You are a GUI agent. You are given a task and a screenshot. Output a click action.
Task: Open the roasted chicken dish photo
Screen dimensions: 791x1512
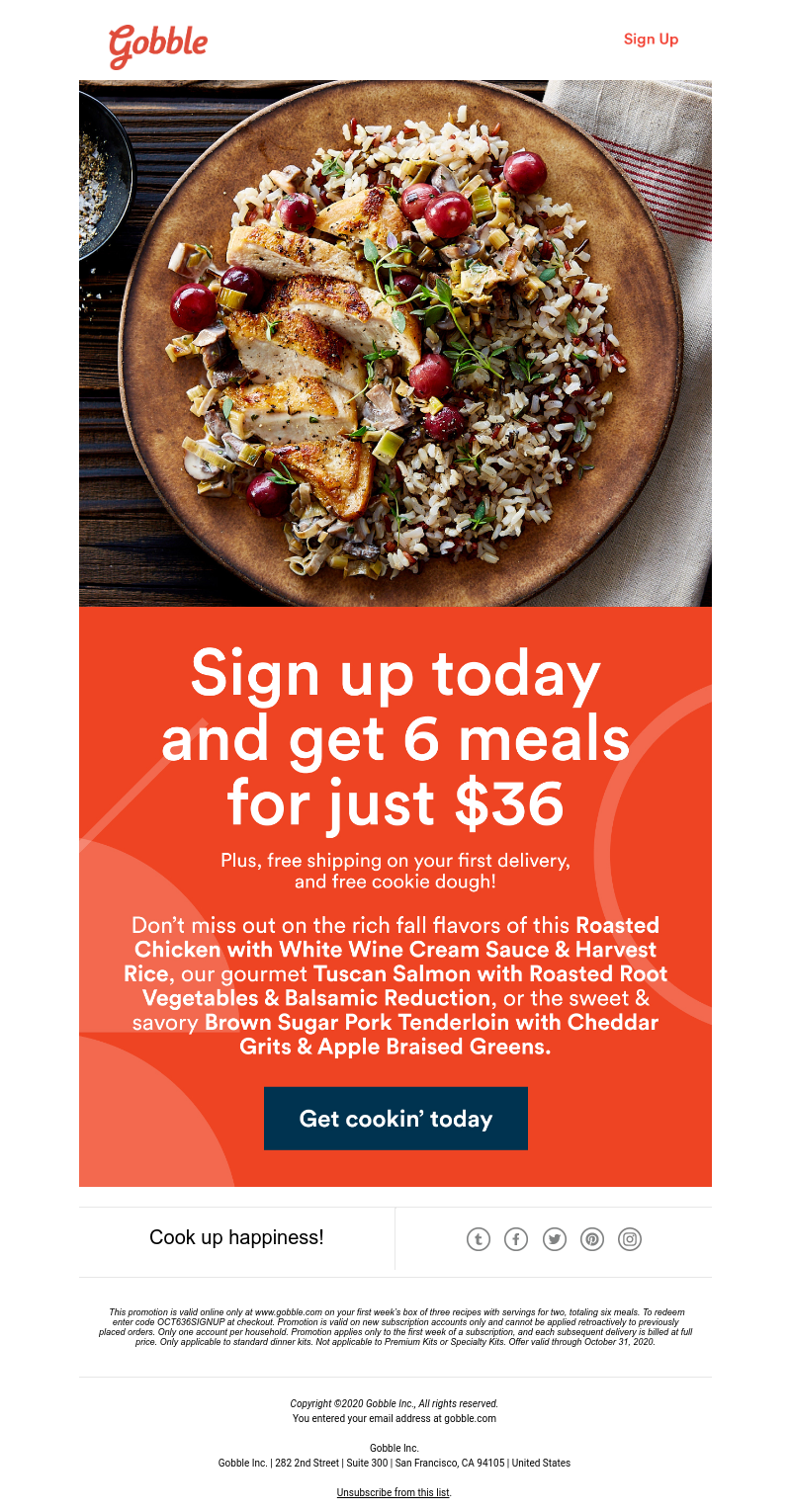click(395, 343)
